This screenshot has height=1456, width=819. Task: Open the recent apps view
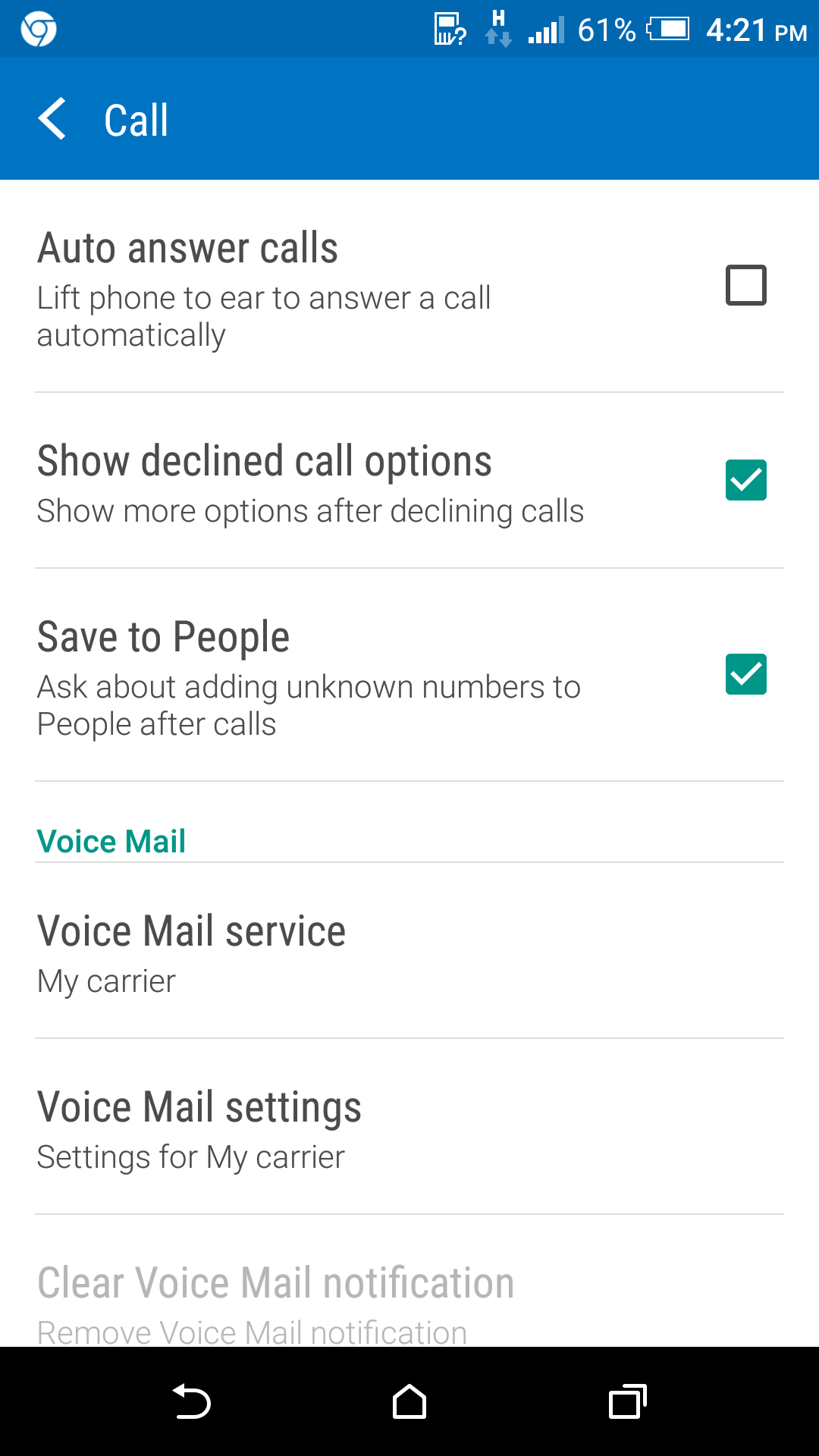(x=627, y=1401)
